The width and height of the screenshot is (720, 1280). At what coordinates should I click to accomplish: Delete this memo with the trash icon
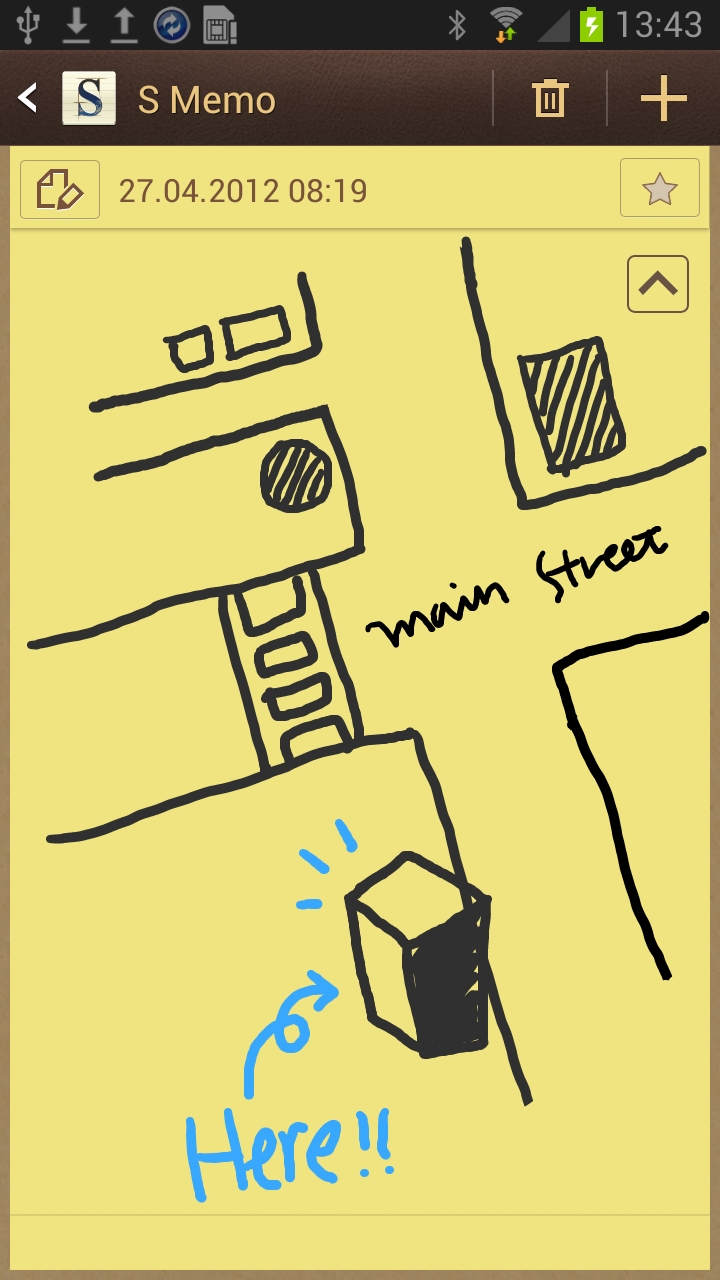coord(549,99)
